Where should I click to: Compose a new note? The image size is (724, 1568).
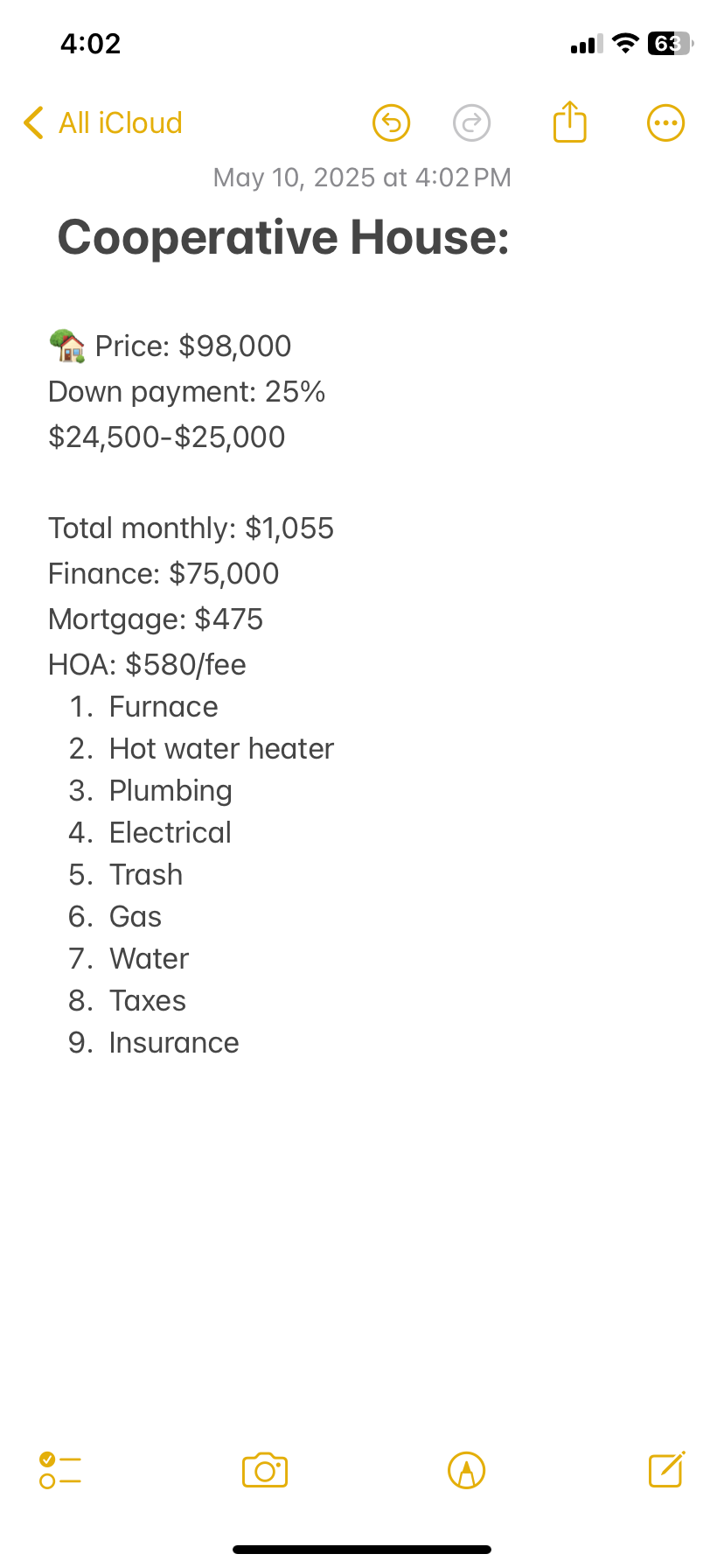[x=666, y=1470]
